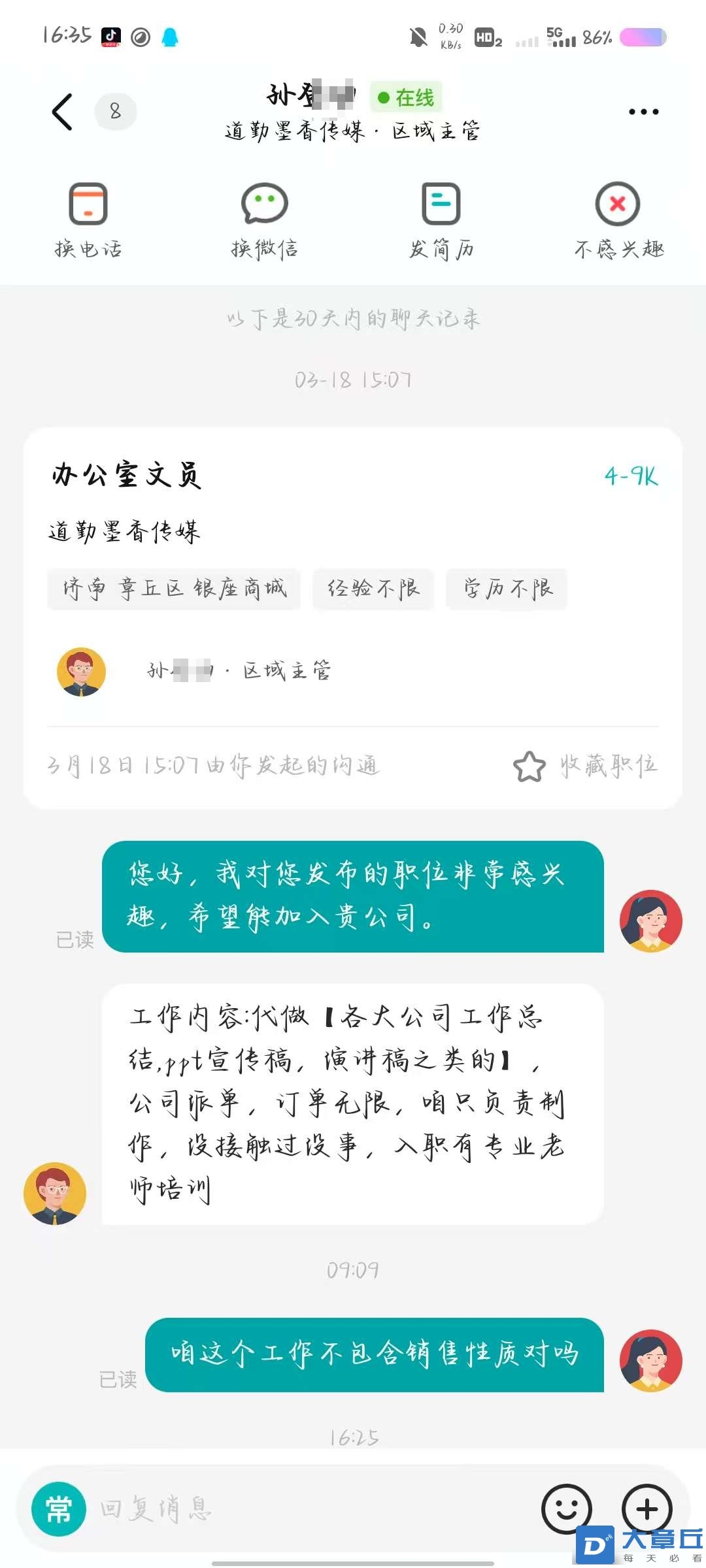Open the plus attachment menu
This screenshot has height=1568, width=706.
point(647,1509)
